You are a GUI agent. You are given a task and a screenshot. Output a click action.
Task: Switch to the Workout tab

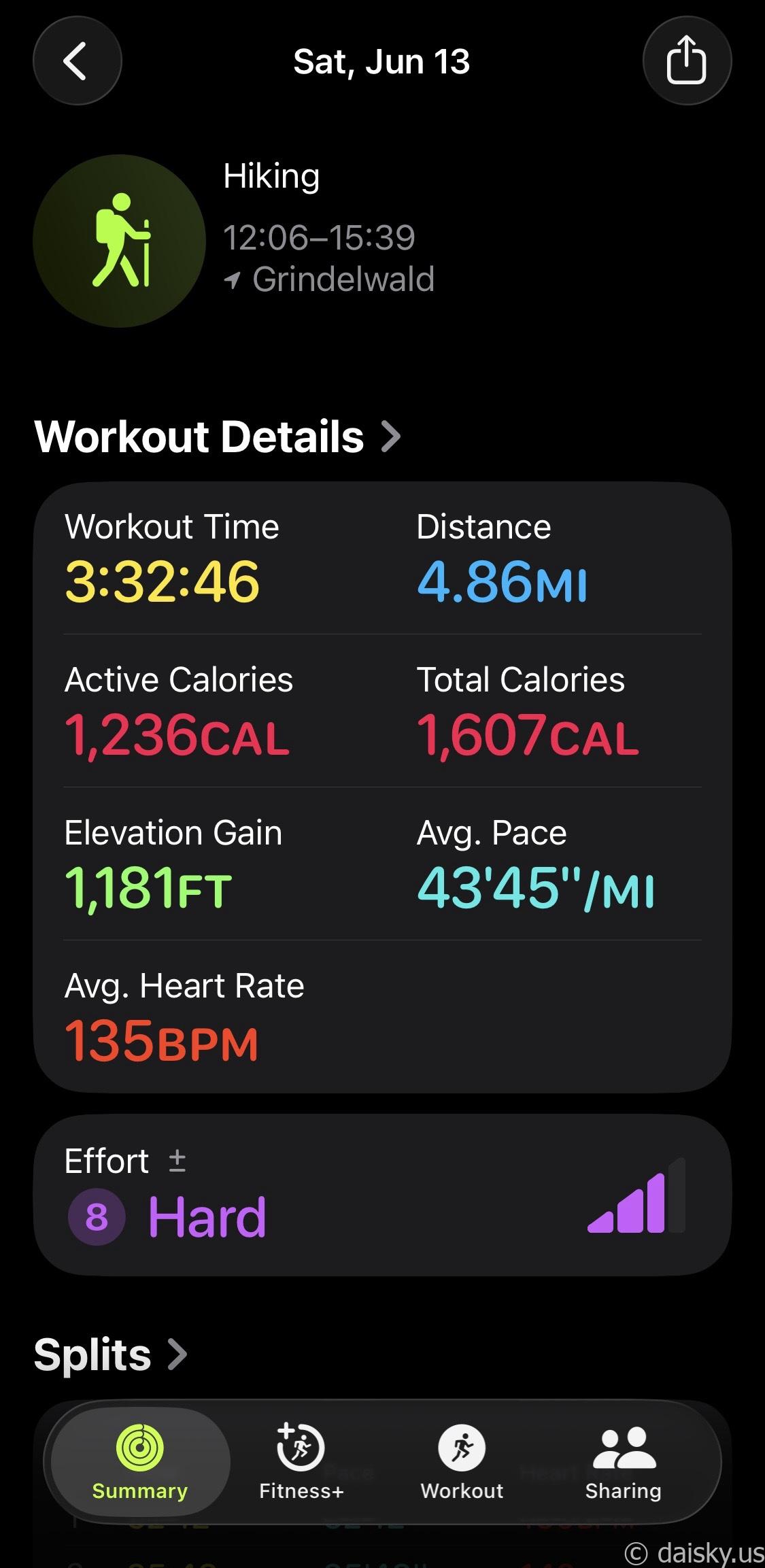coord(462,1461)
